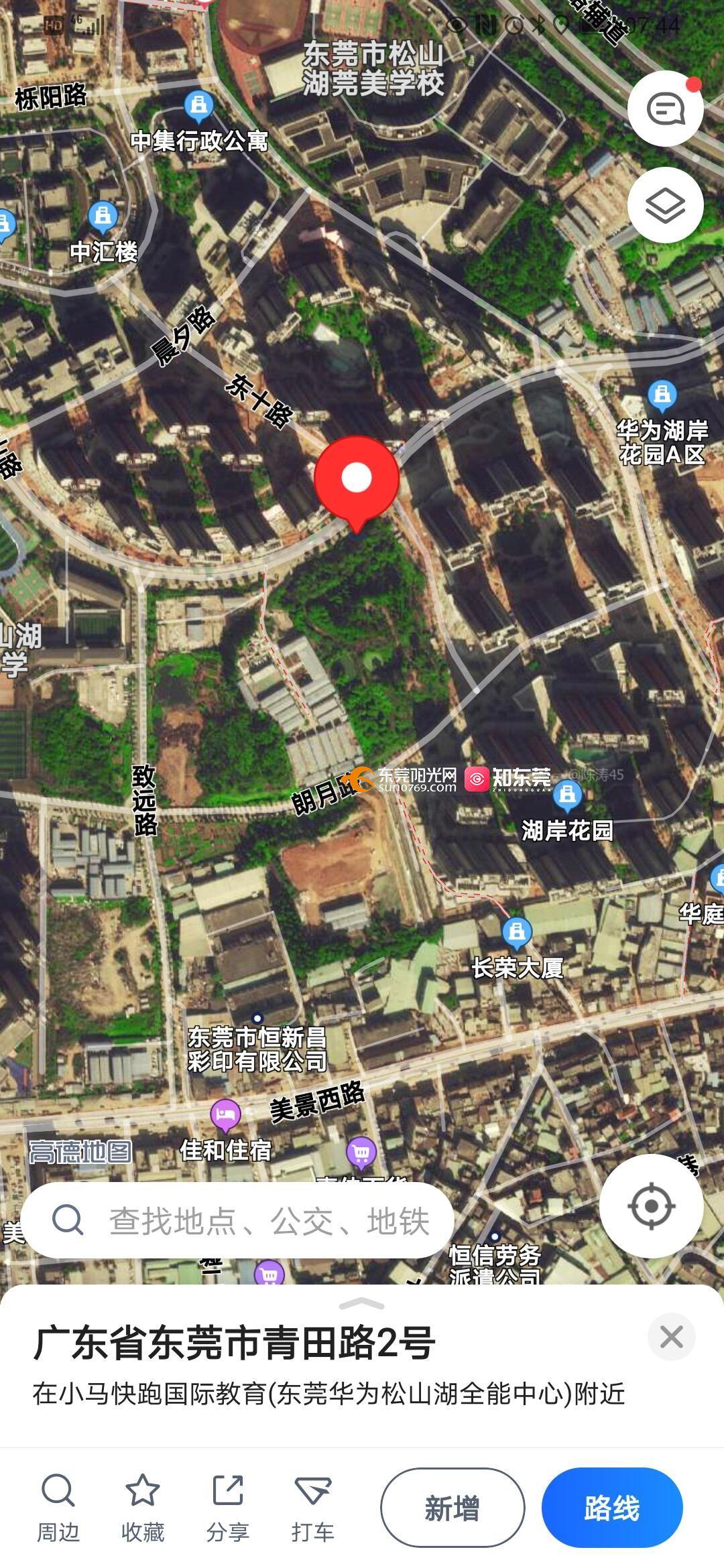Open the messages chat bubble icon
Viewport: 724px width, 1568px height.
[x=665, y=109]
